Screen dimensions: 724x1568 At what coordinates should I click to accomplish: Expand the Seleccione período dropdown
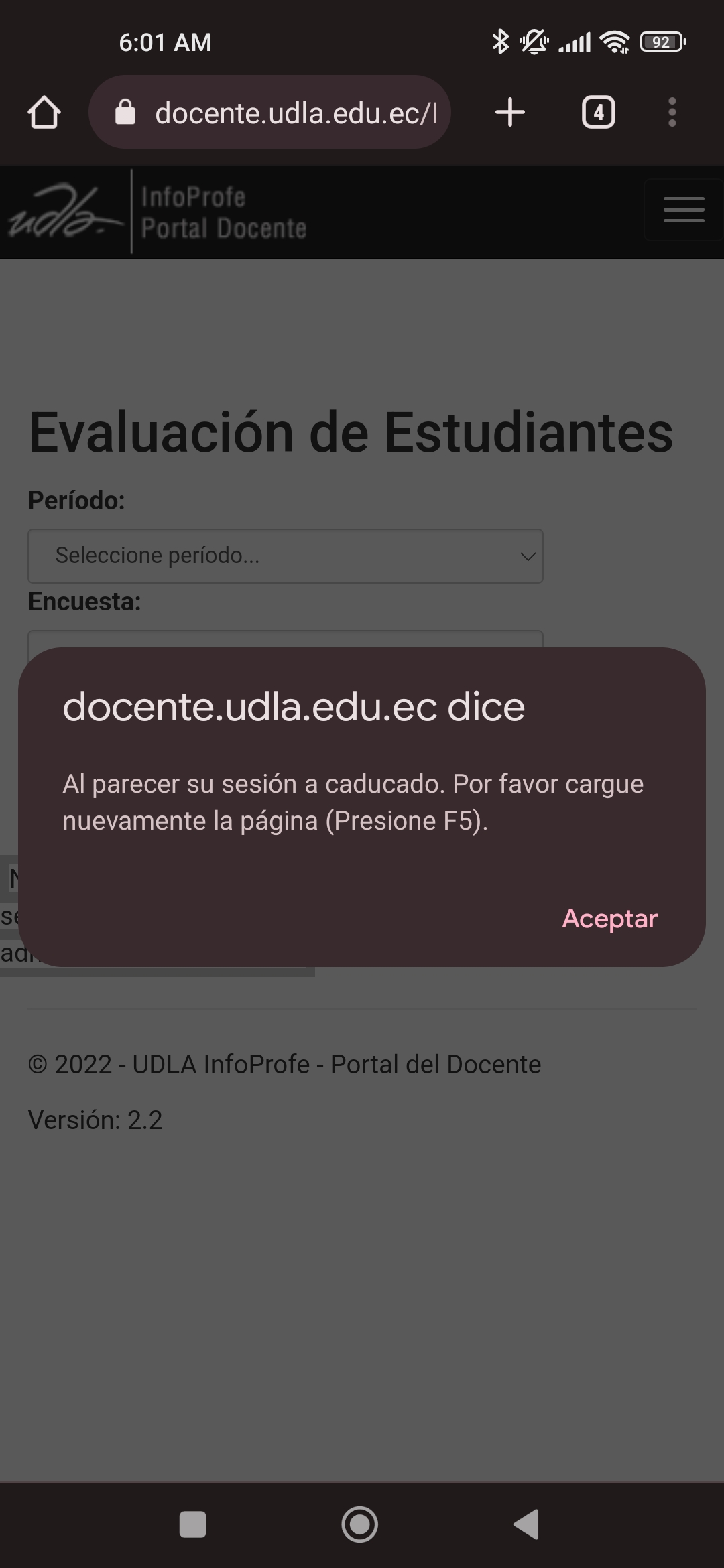(285, 556)
